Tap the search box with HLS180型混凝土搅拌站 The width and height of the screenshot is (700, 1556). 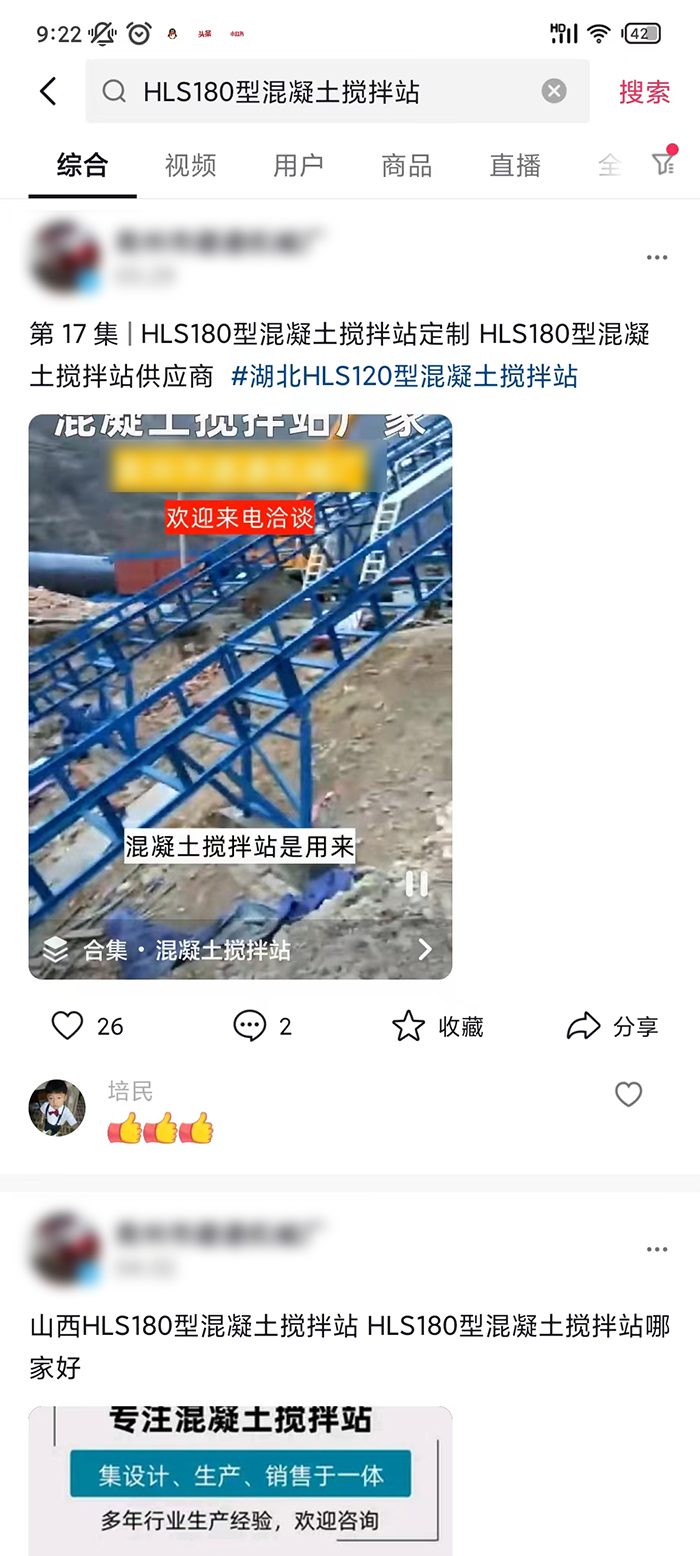point(337,92)
